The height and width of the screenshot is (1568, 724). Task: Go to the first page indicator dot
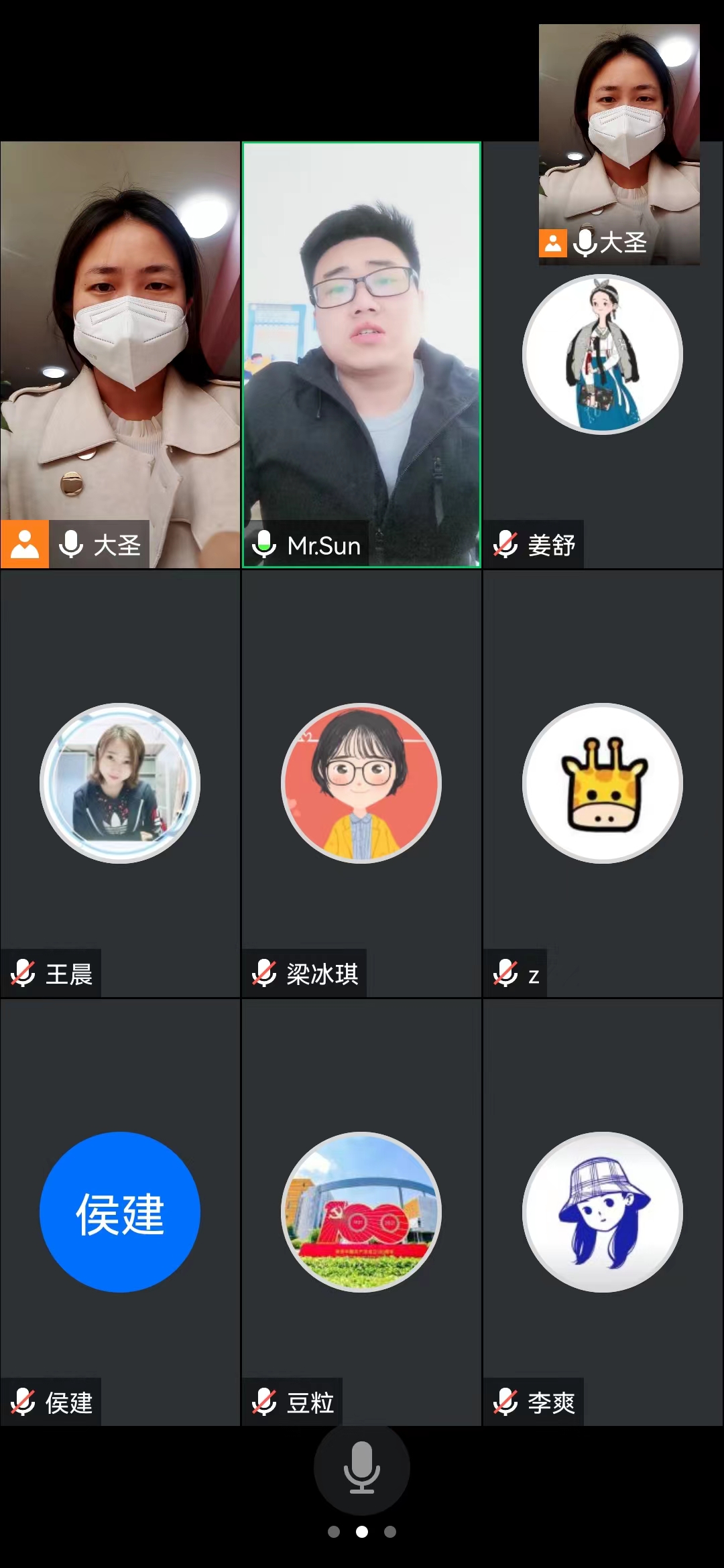coord(334,1532)
